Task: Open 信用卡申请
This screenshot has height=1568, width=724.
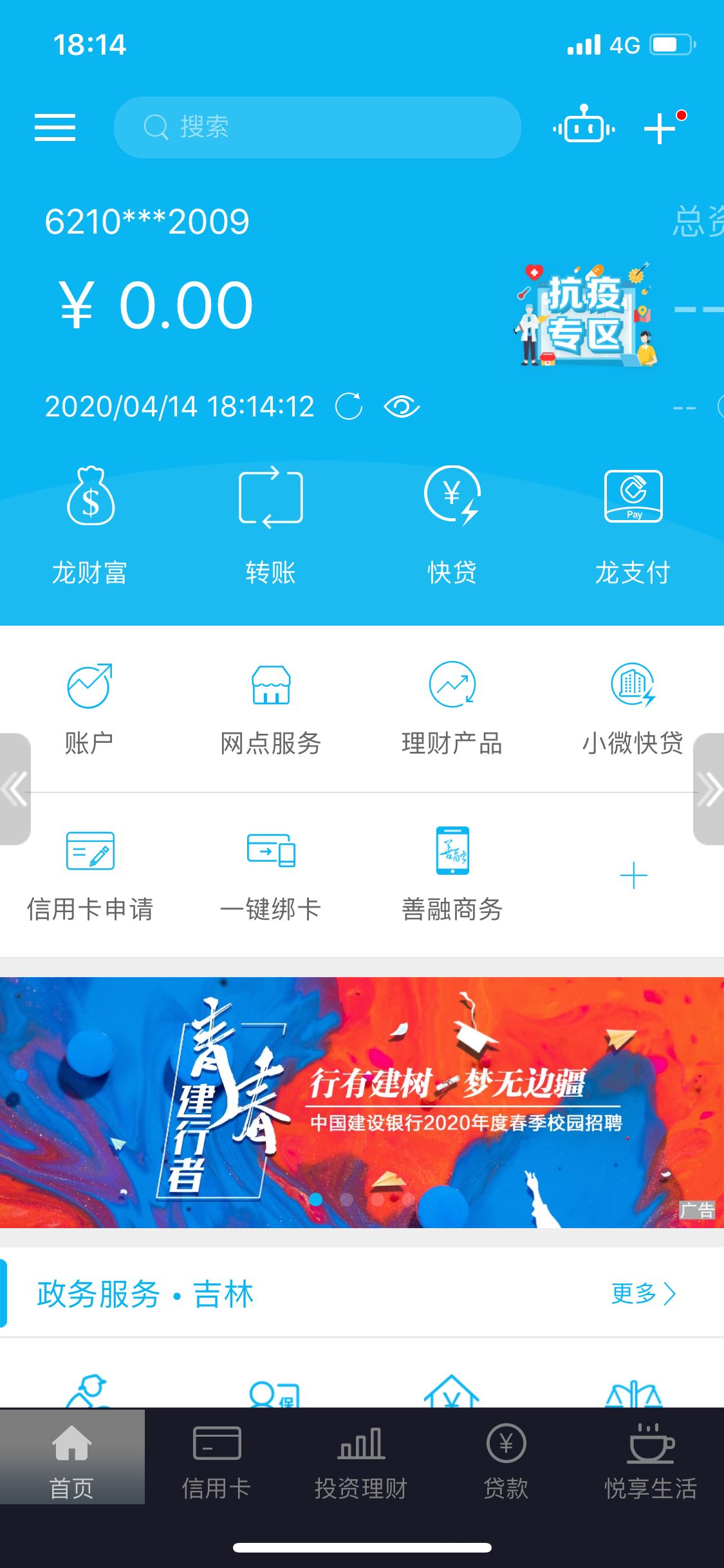Action: (x=90, y=874)
